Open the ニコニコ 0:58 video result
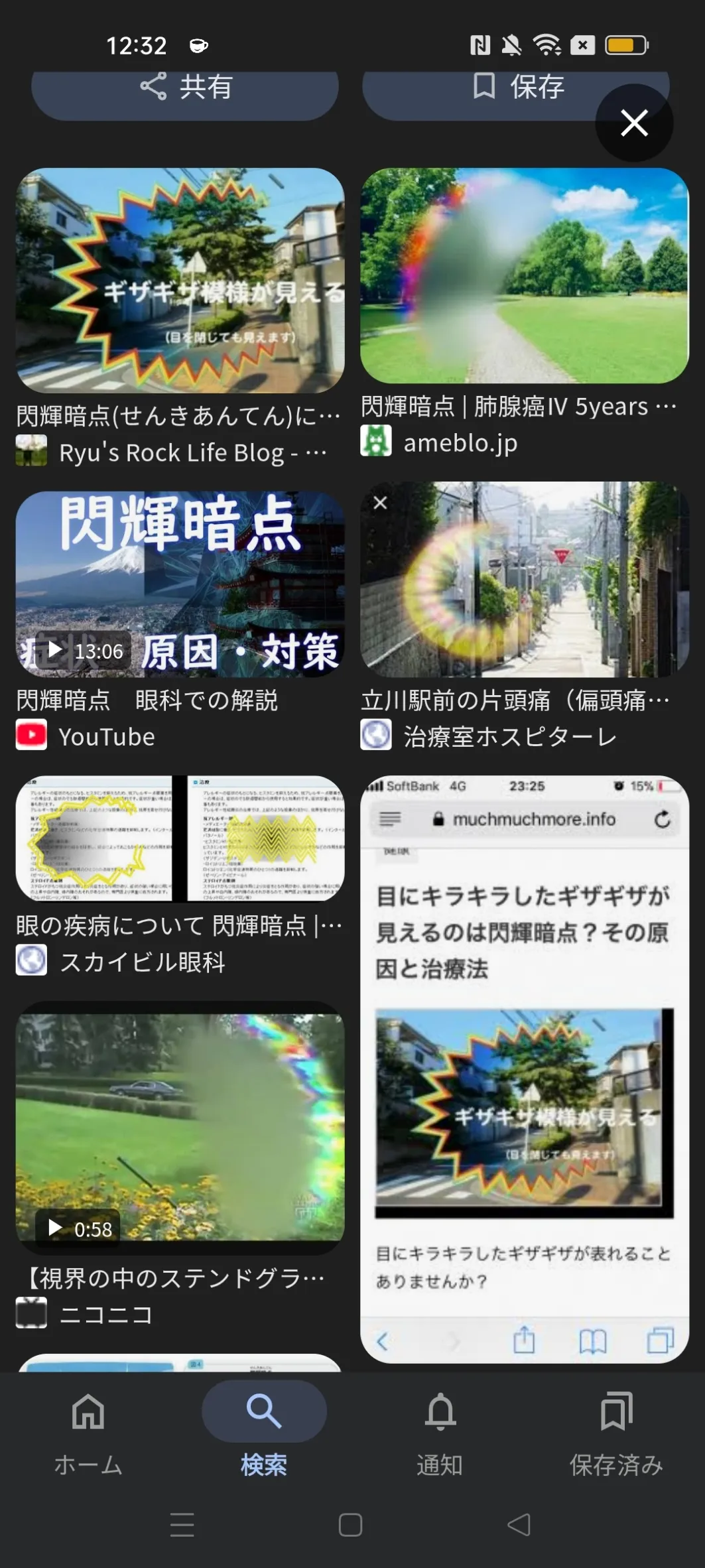The image size is (705, 1568). [x=180, y=1127]
